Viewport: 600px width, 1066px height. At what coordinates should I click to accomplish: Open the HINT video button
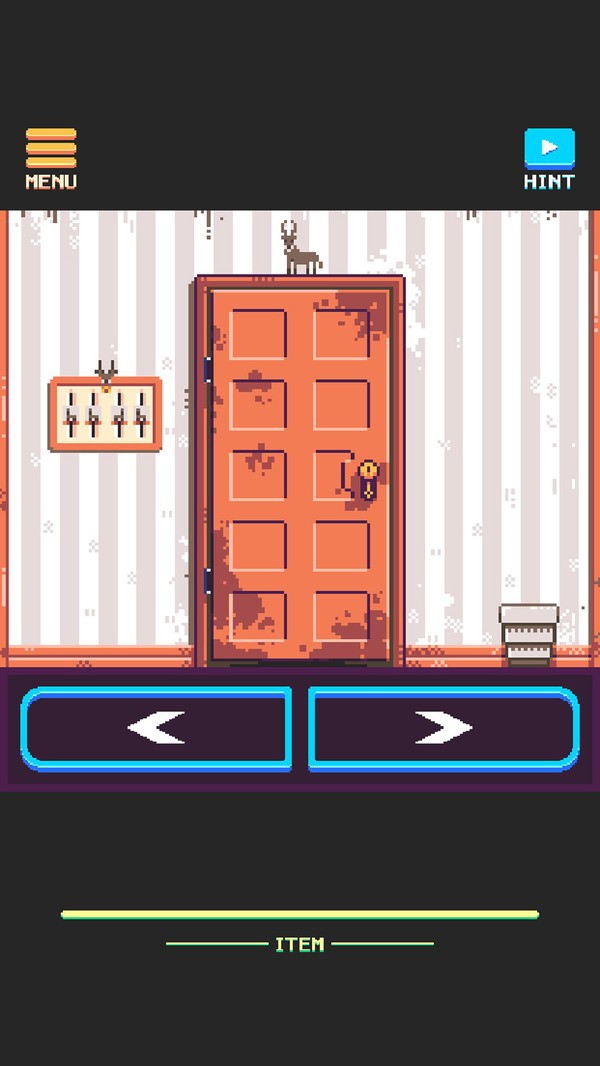click(x=549, y=157)
